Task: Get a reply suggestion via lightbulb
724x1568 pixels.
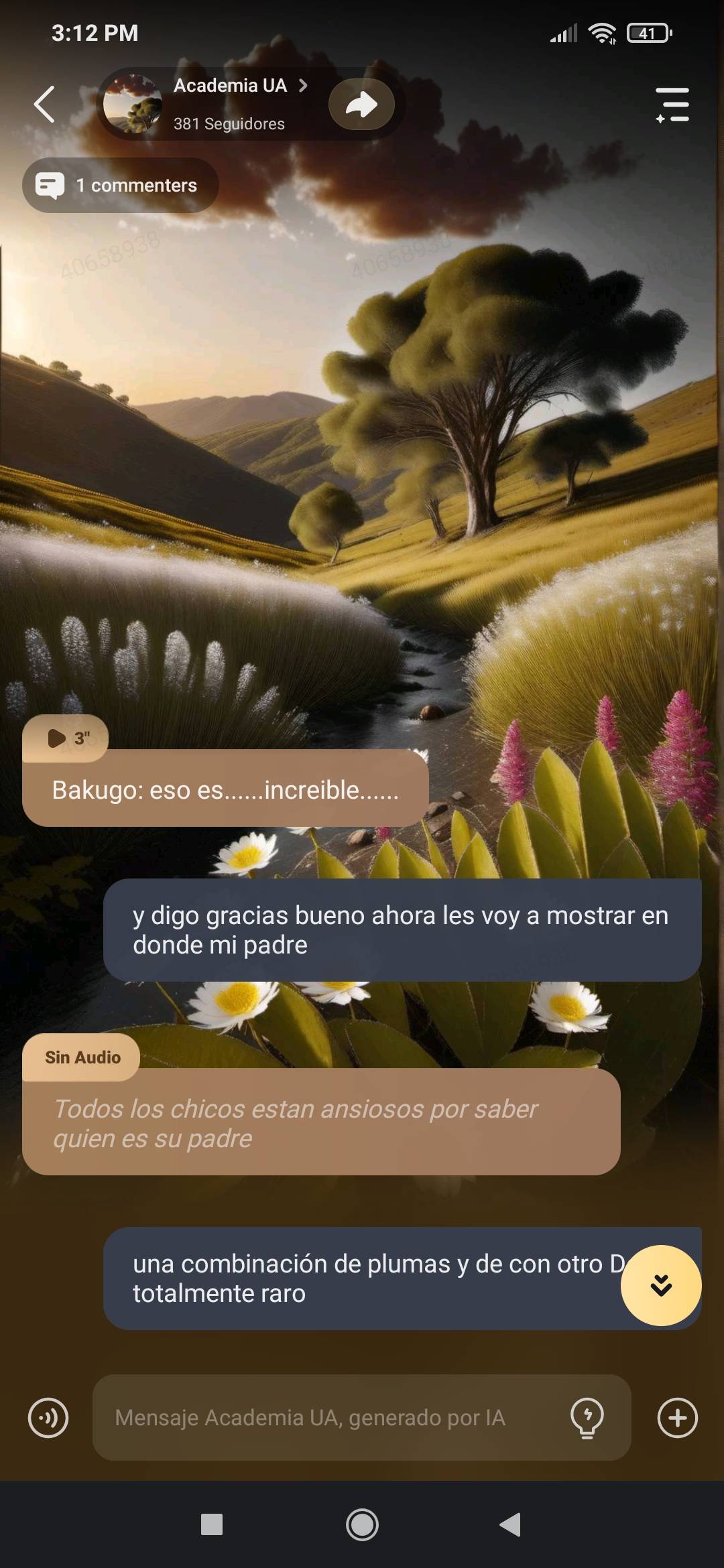Action: [587, 1418]
